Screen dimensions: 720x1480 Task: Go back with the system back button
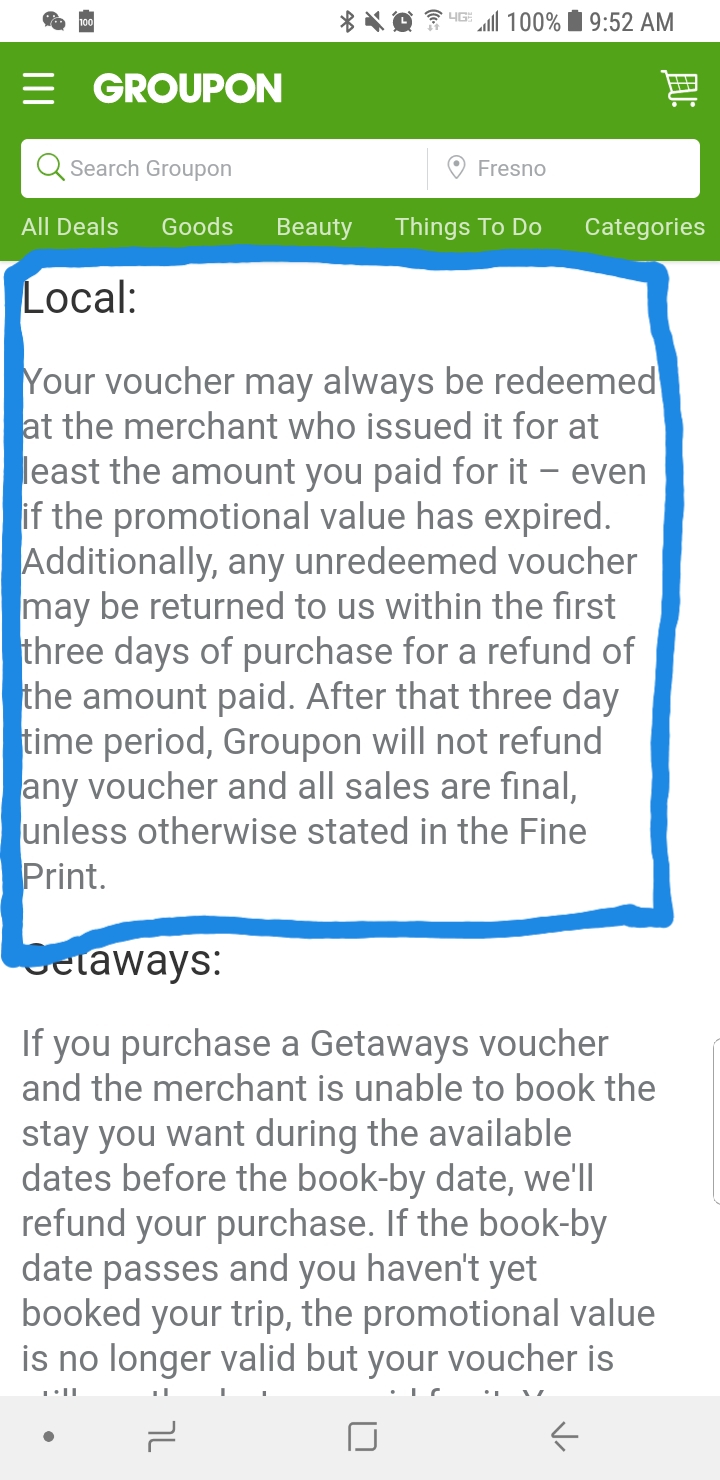(564, 1437)
